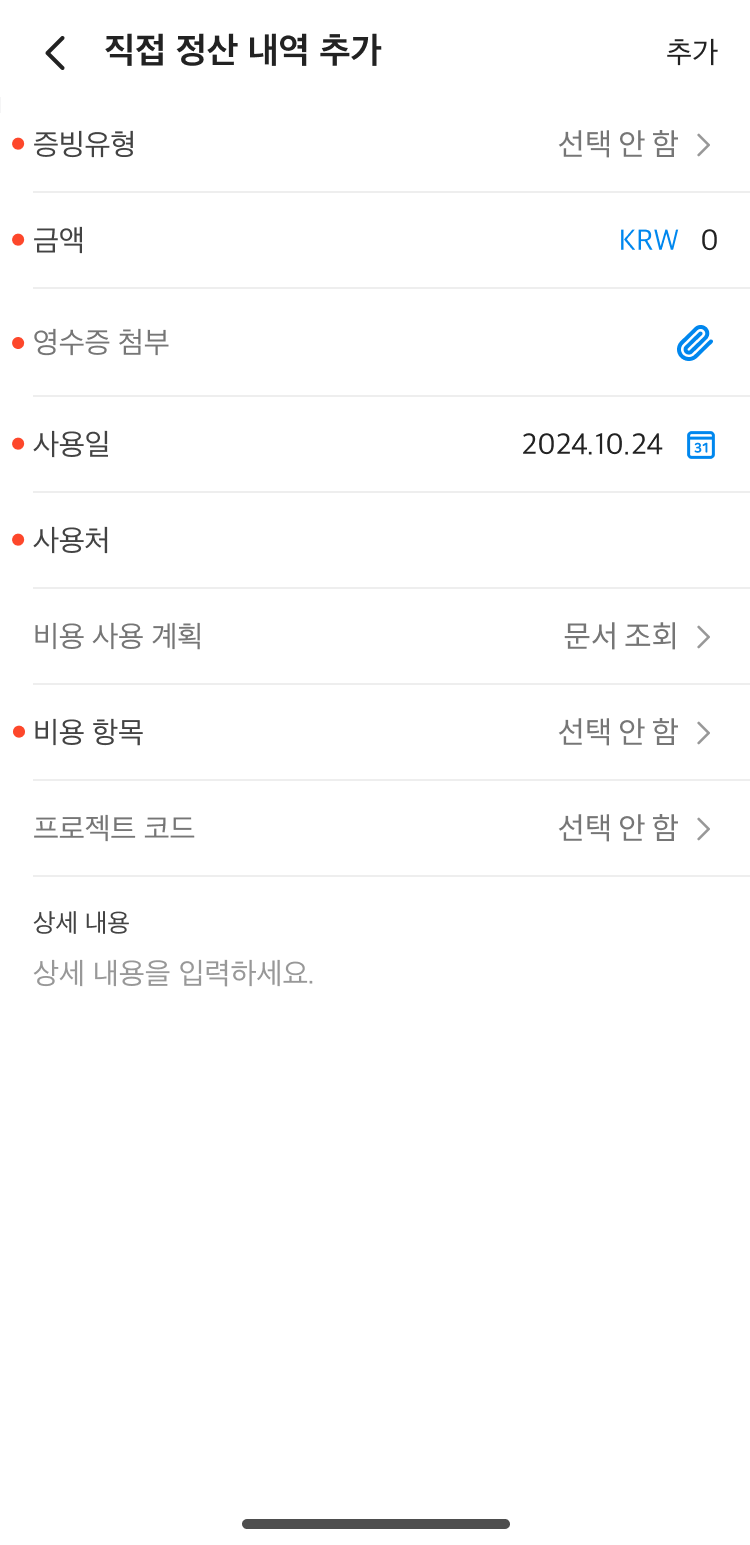Change the KRW currency
This screenshot has width=750, height=1545.
click(x=648, y=241)
